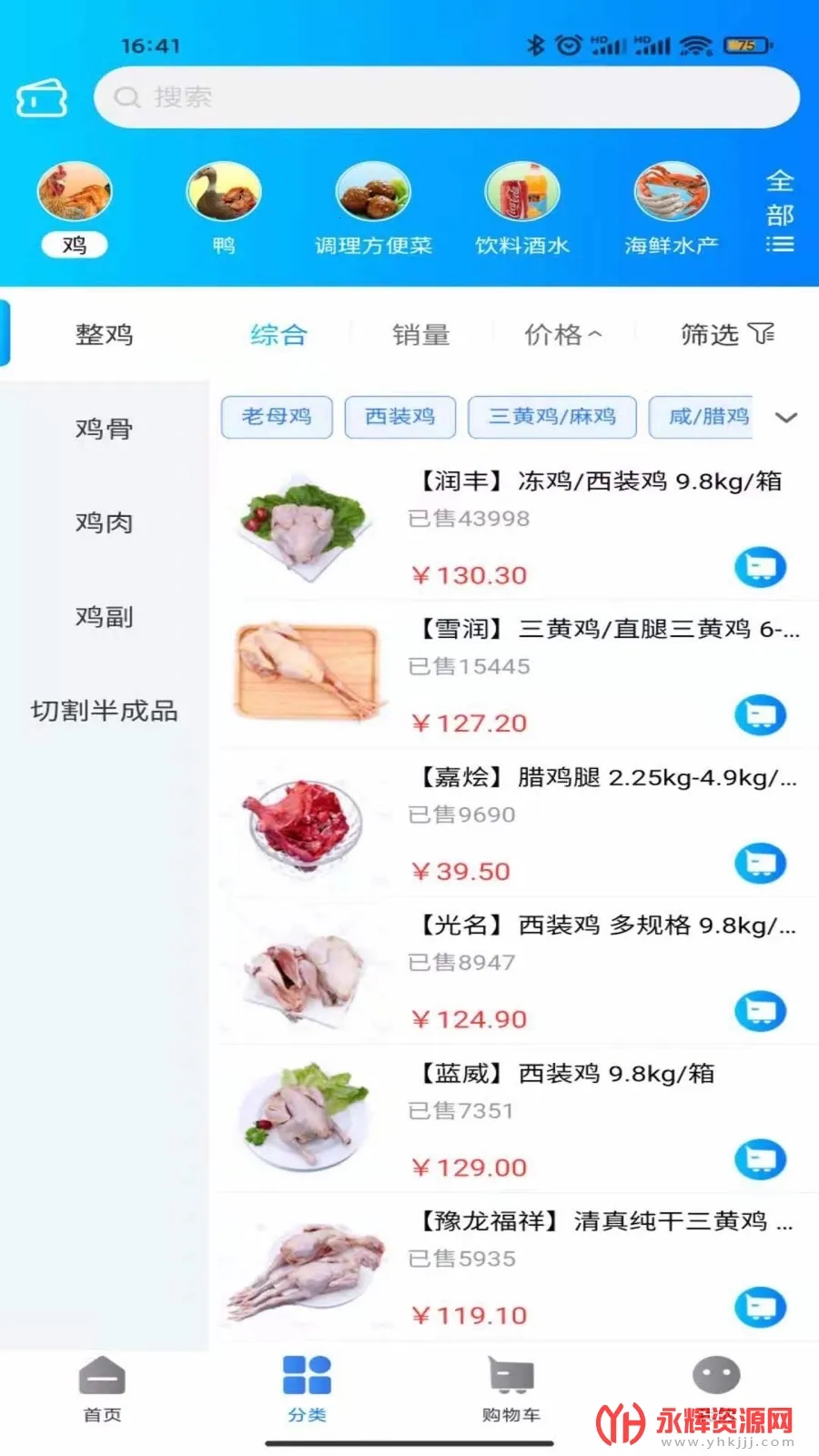Open the 筛选 filter panel
The image size is (819, 1456).
[x=725, y=335]
